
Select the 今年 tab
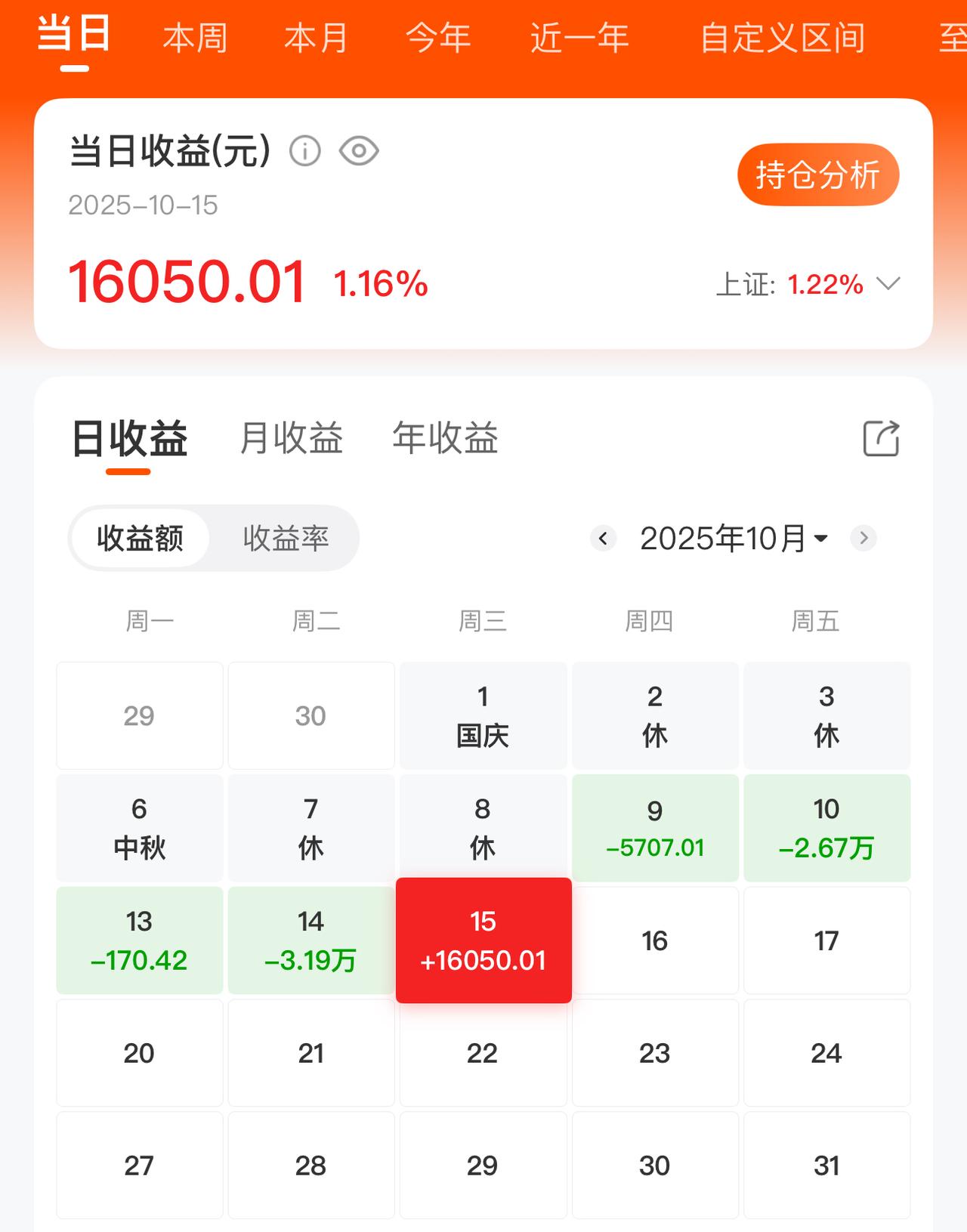[438, 39]
